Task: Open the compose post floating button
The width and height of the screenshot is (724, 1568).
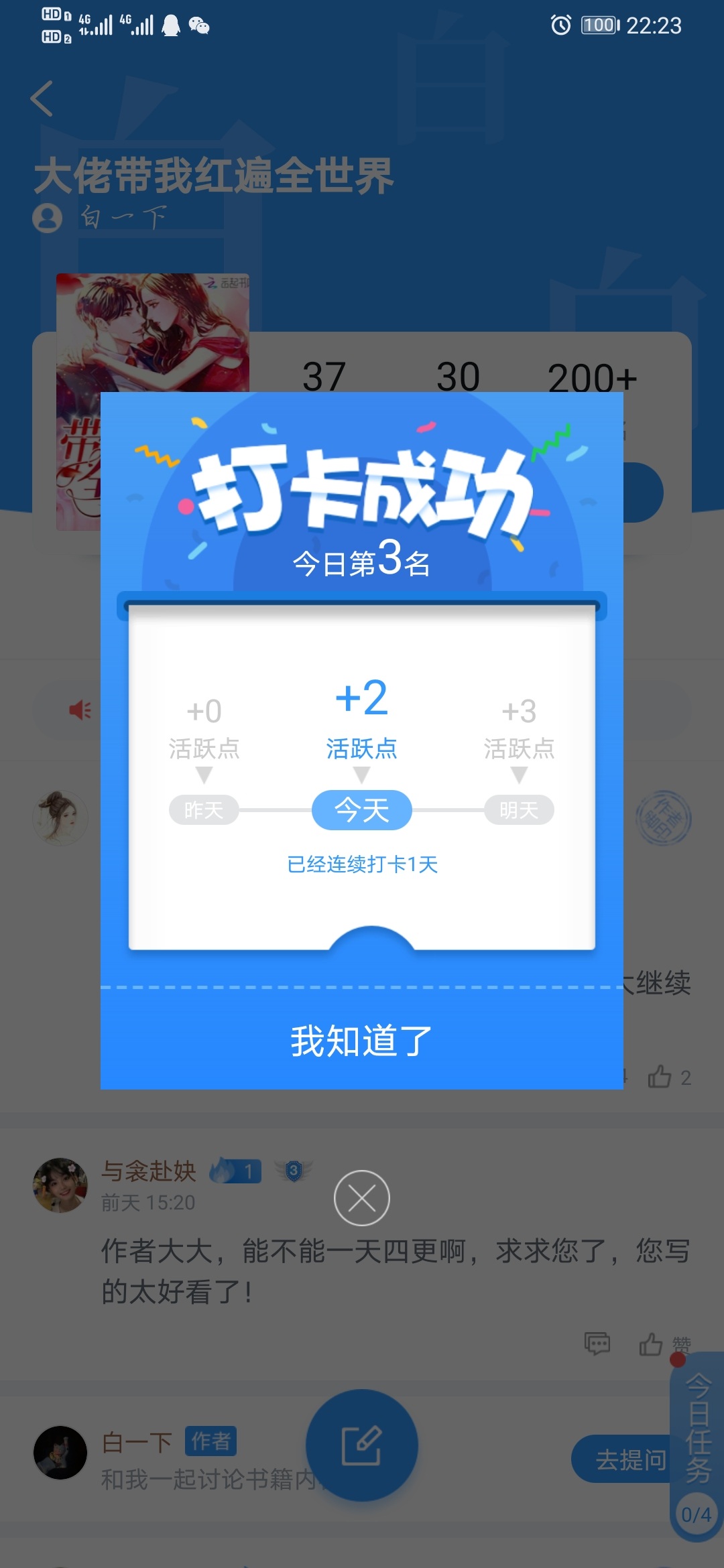Action: (362, 1445)
